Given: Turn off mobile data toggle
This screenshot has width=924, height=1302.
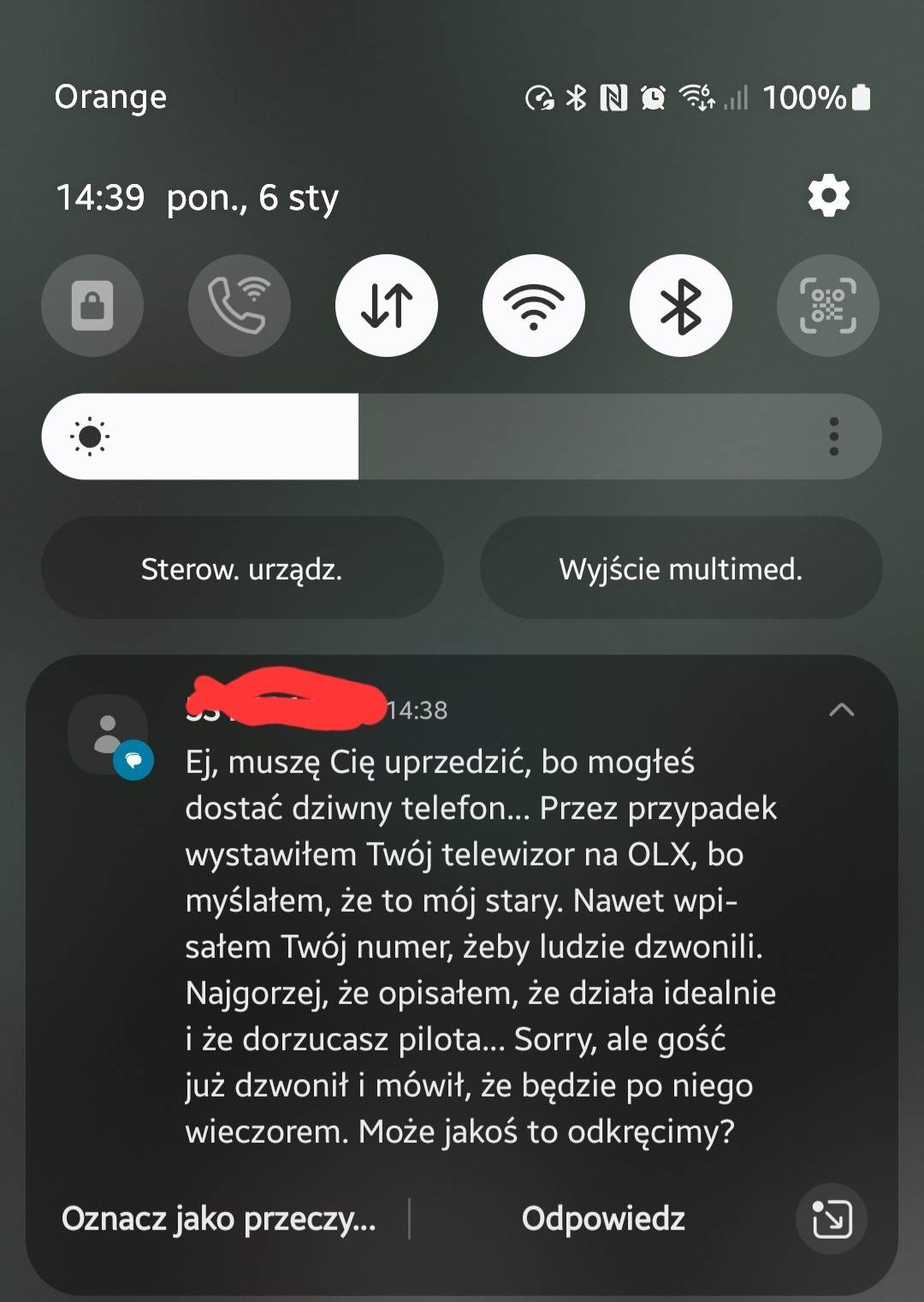Looking at the screenshot, I should pos(387,306).
